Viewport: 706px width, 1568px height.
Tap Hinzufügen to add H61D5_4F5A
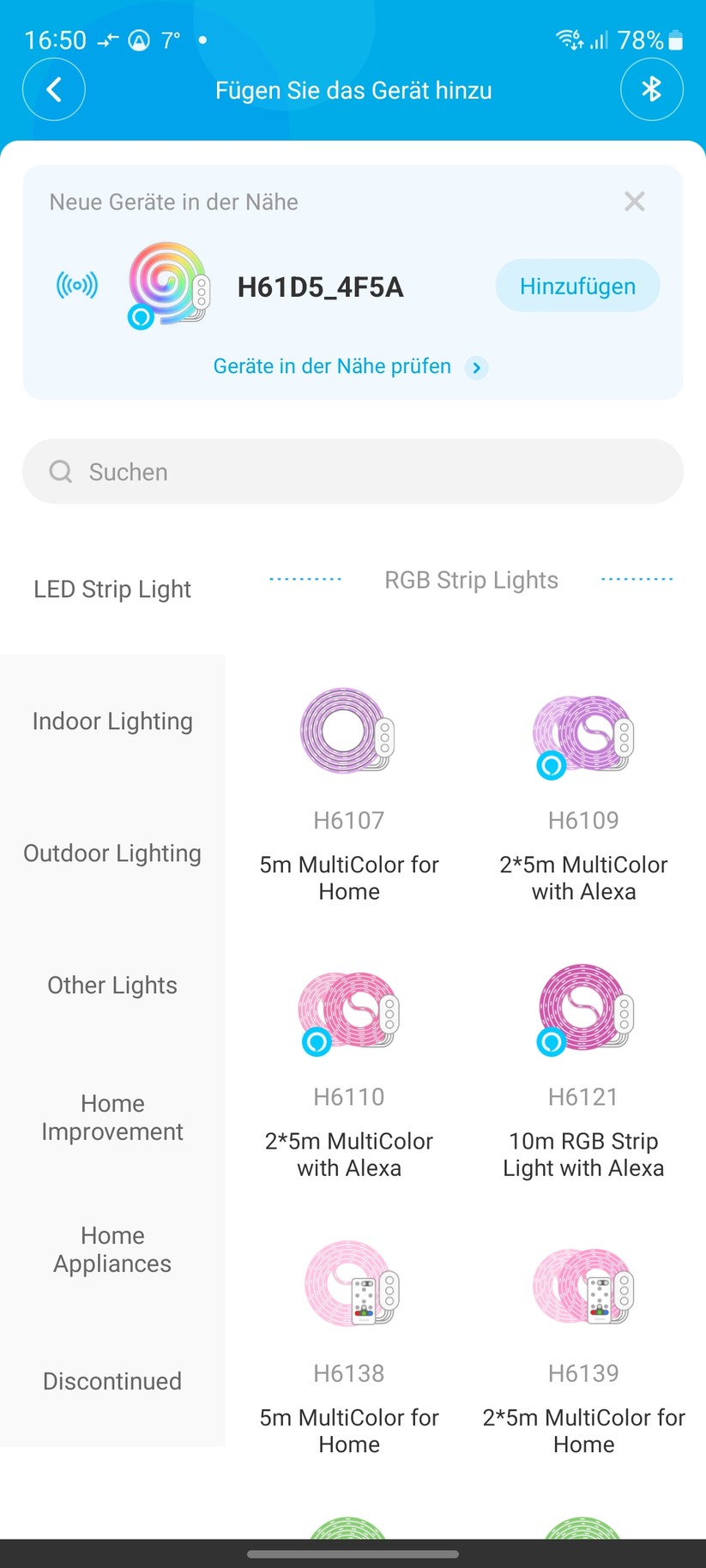point(576,286)
